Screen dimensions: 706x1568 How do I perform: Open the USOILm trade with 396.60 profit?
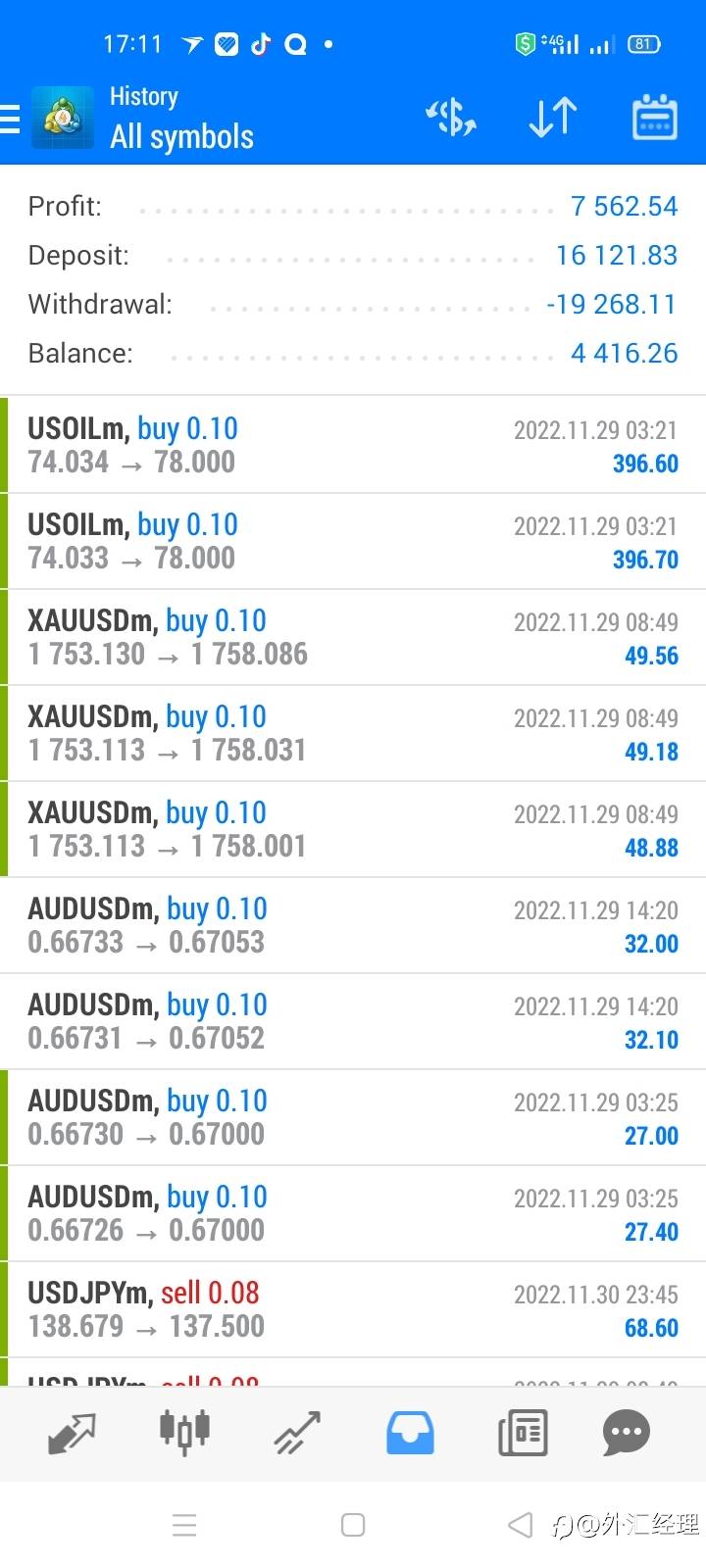pyautogui.click(x=353, y=445)
